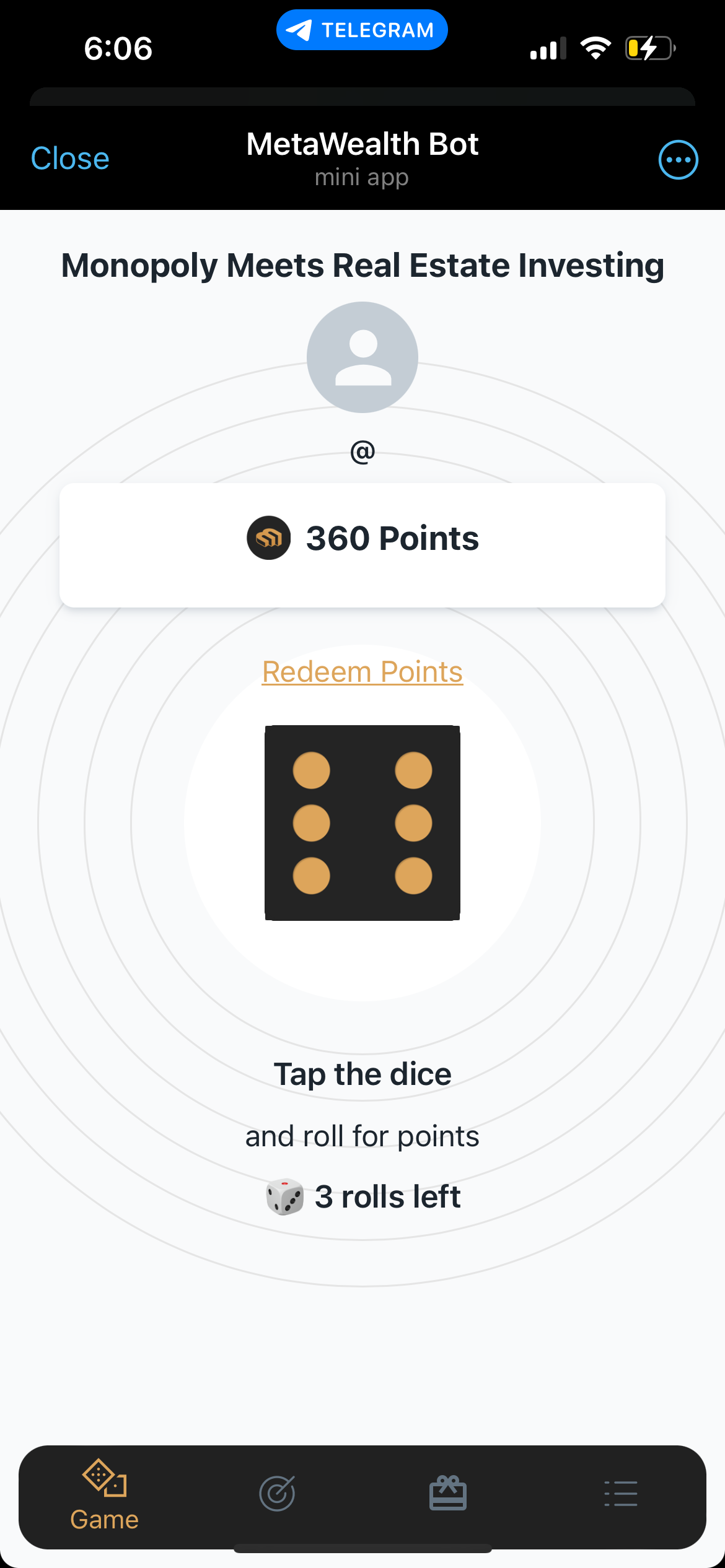Open the target goals tab
725x1568 pixels.
tap(277, 1494)
